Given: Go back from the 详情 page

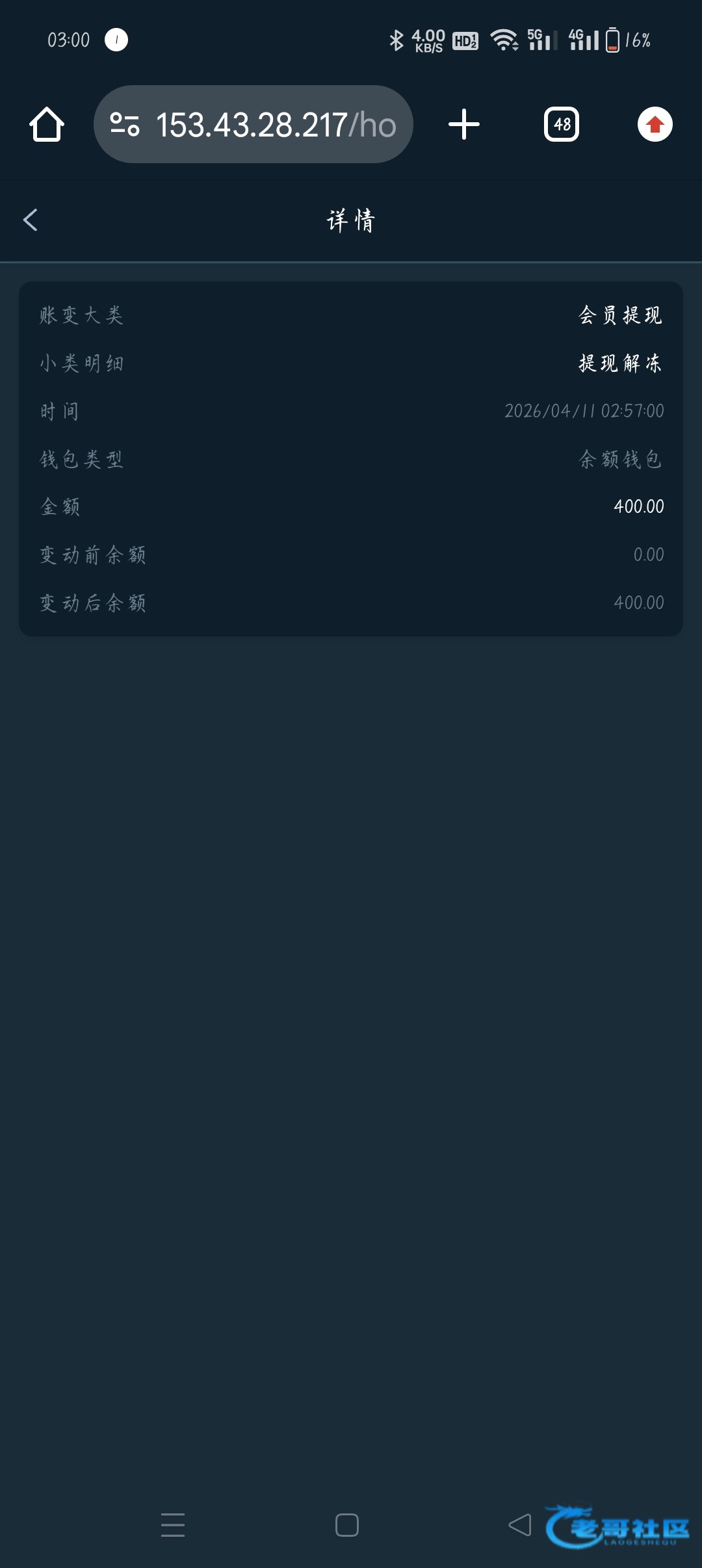Looking at the screenshot, I should pyautogui.click(x=31, y=220).
